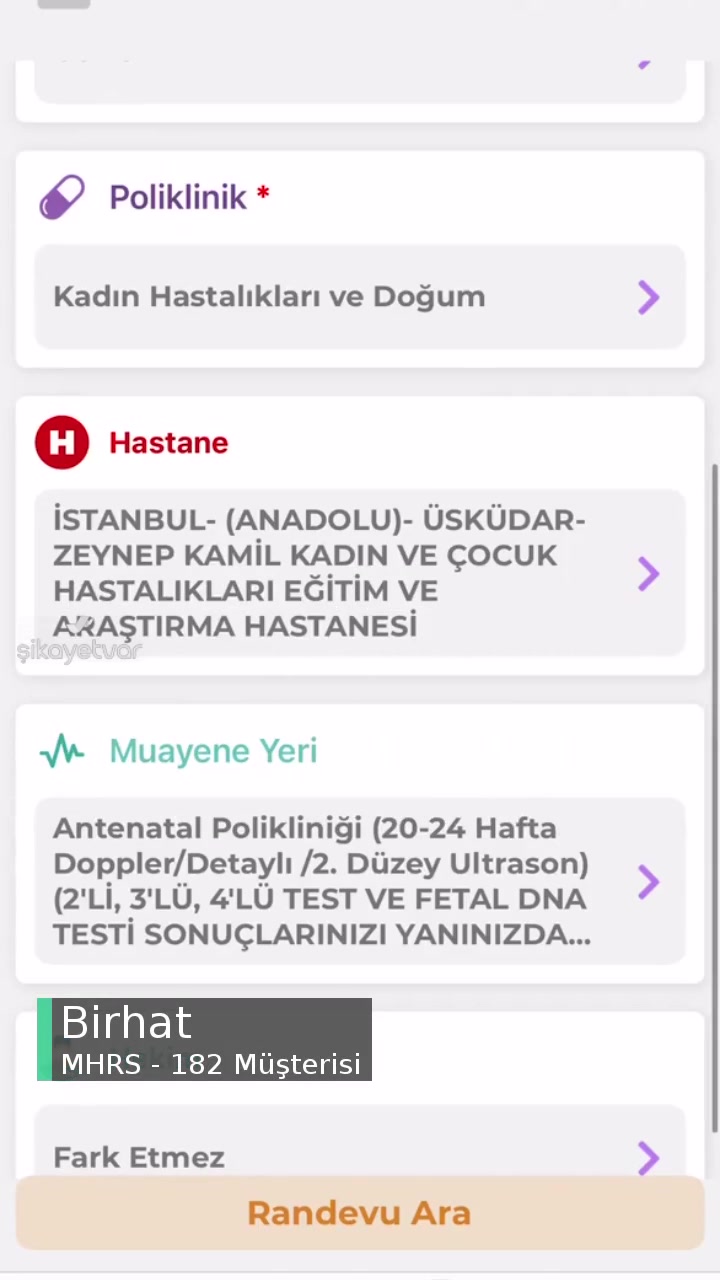
Task: Click the purple Poliklinik section icon
Action: pos(62,196)
